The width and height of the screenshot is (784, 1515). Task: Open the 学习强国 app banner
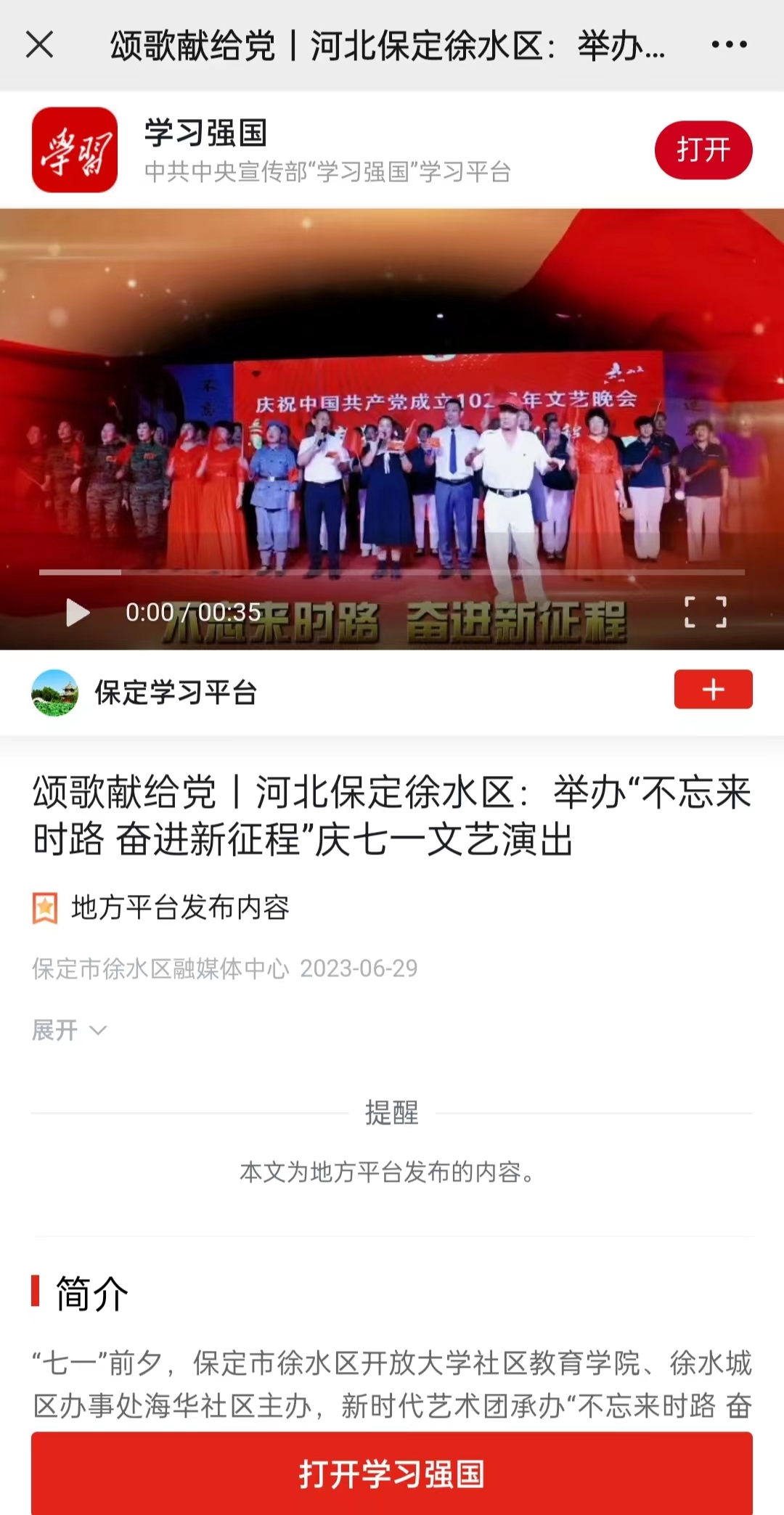tap(327, 150)
